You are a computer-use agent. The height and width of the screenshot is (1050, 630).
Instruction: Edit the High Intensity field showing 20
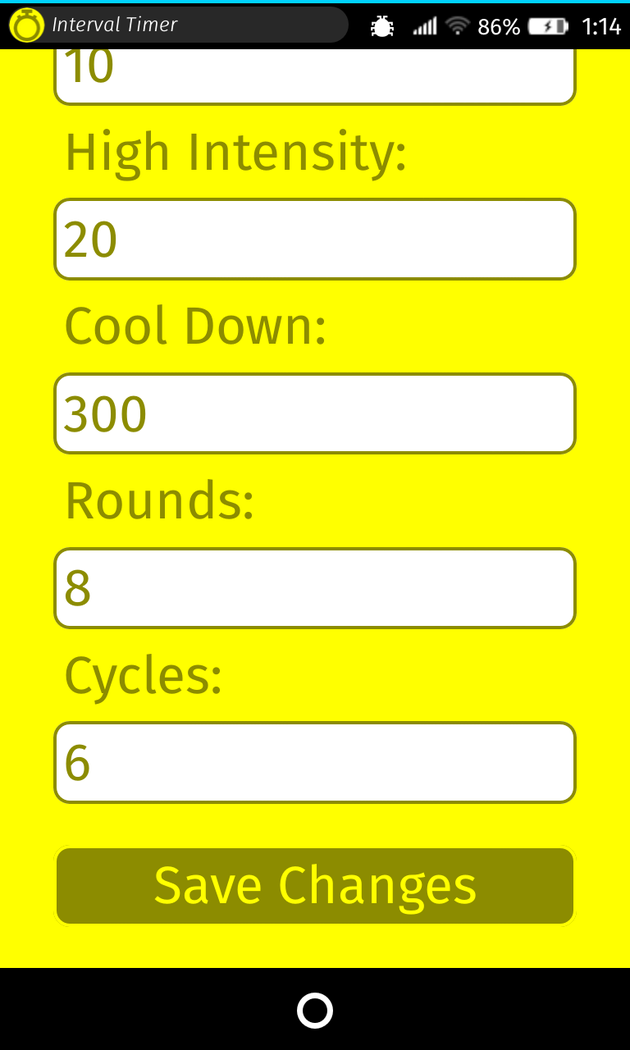(x=314, y=239)
